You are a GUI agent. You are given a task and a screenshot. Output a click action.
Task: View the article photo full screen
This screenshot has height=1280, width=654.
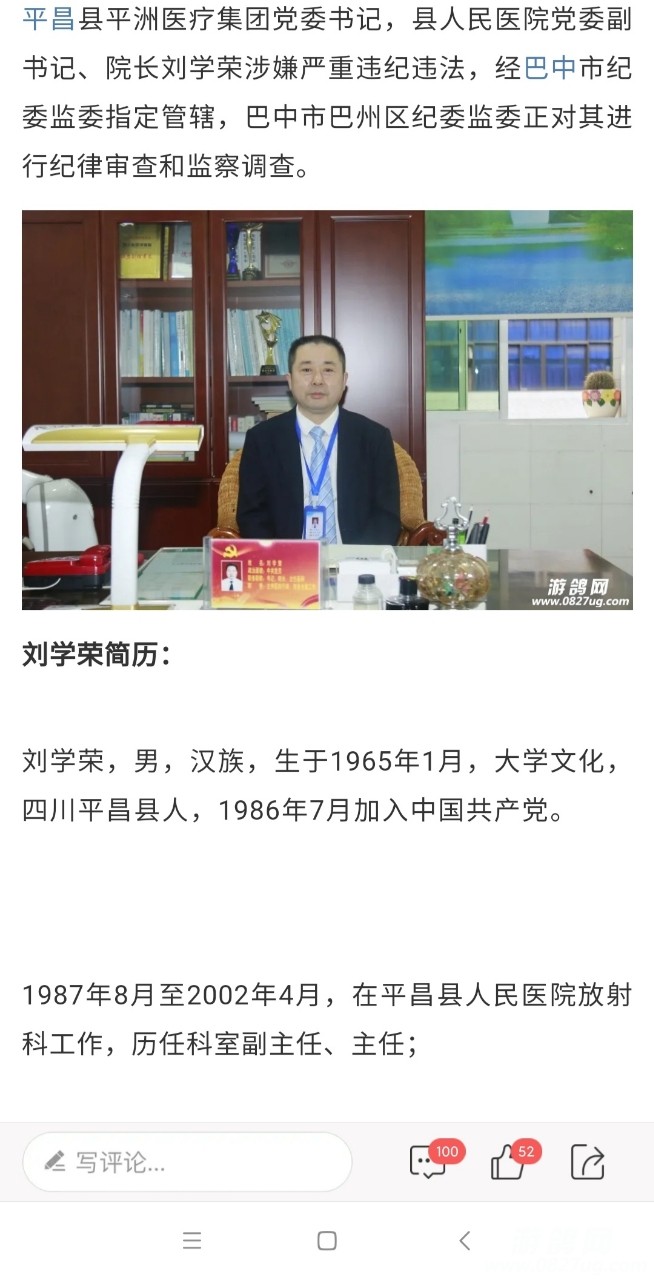pos(327,410)
